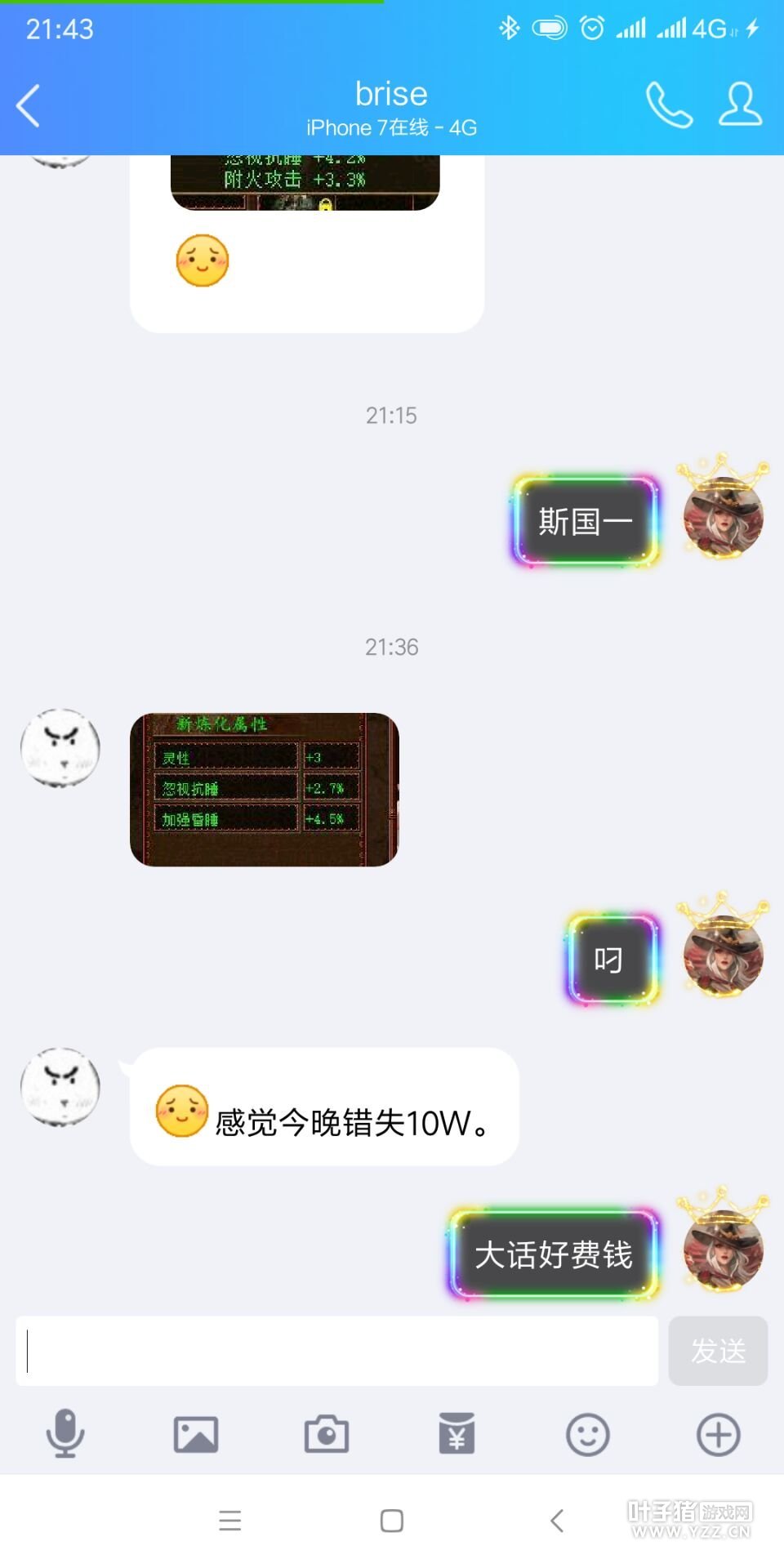Send a red packet
Screen dimensions: 784x1568
(x=457, y=1434)
